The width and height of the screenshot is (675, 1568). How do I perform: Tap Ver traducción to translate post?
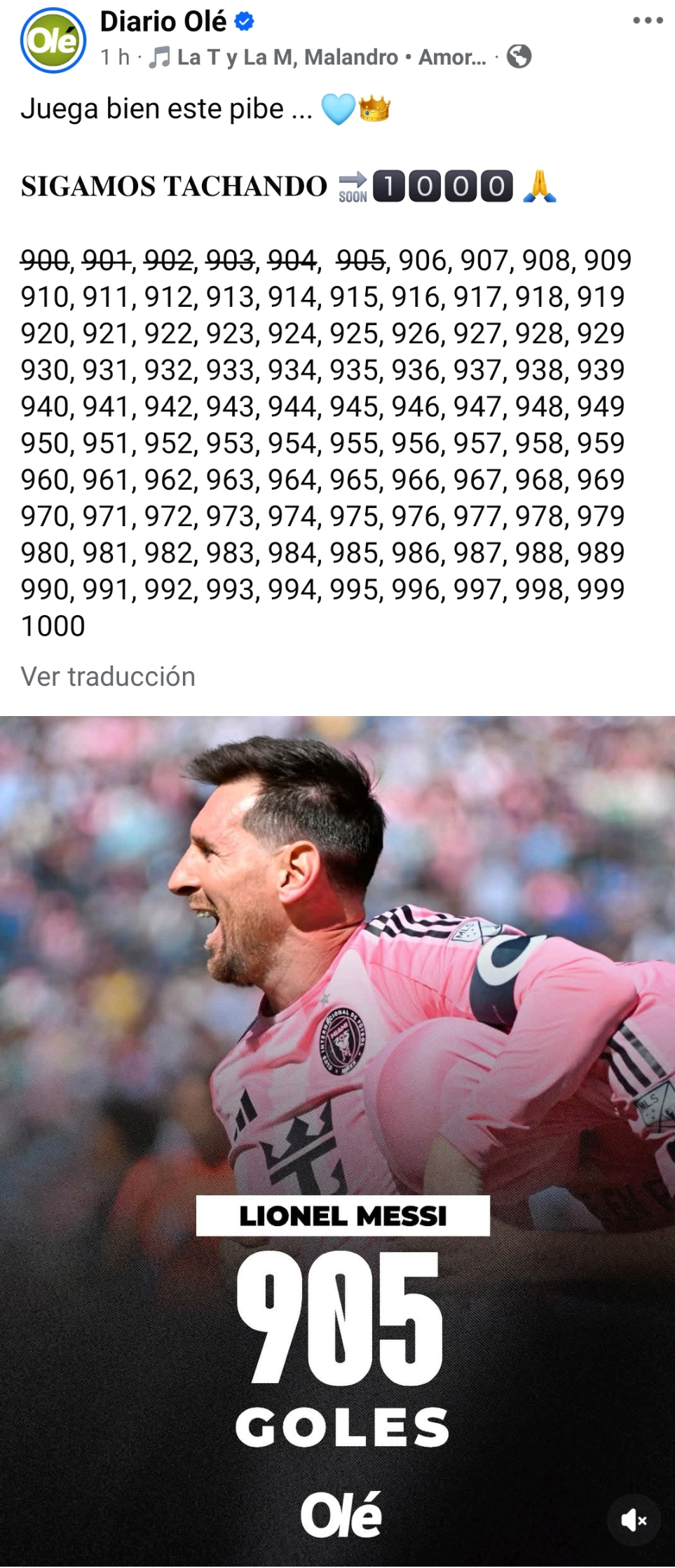coord(108,677)
